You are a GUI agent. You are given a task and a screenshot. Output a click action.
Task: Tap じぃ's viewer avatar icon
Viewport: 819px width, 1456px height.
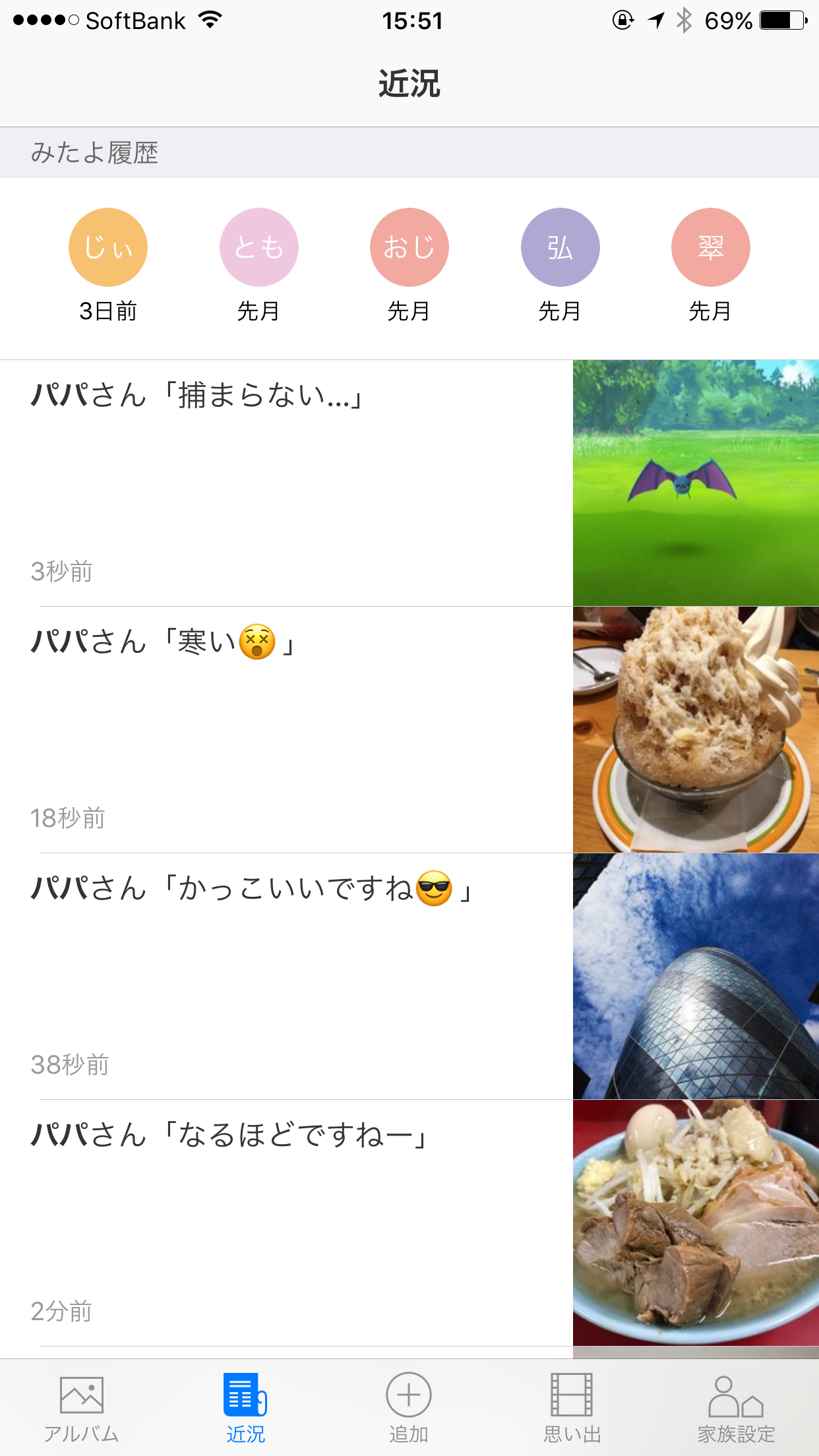click(x=107, y=247)
